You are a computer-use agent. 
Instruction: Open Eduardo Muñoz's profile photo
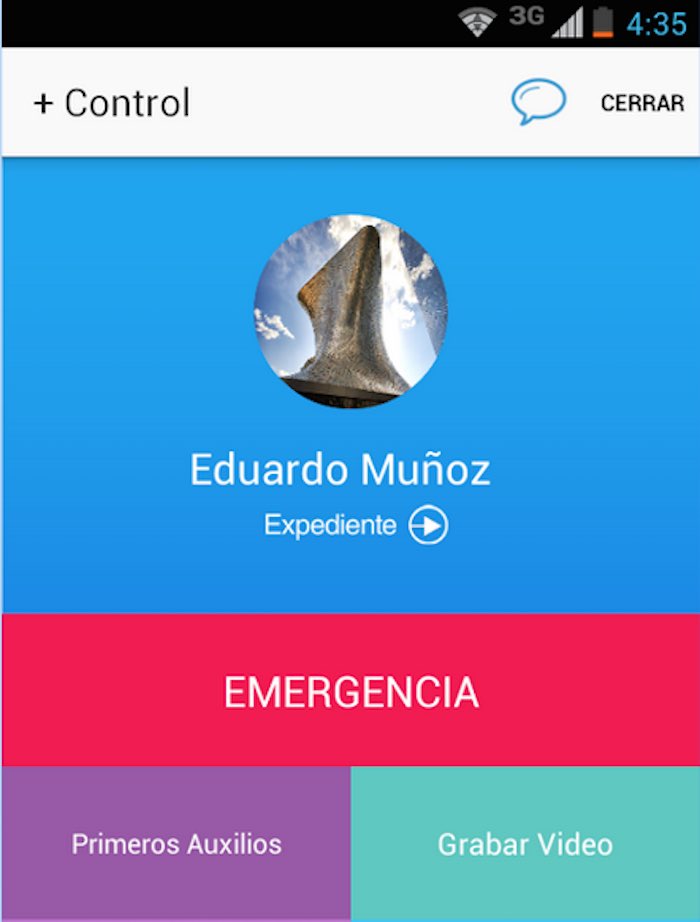(350, 311)
